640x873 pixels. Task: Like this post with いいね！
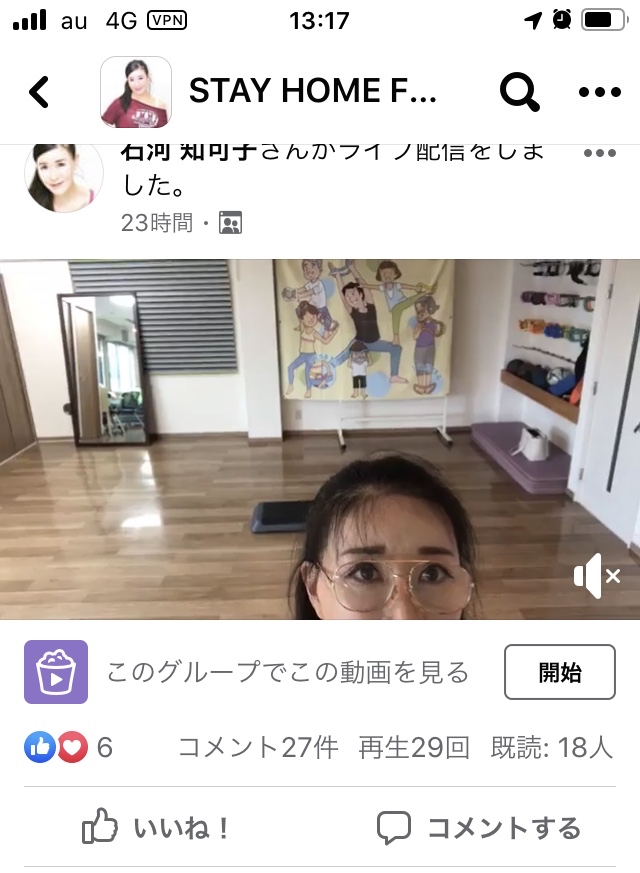click(156, 827)
